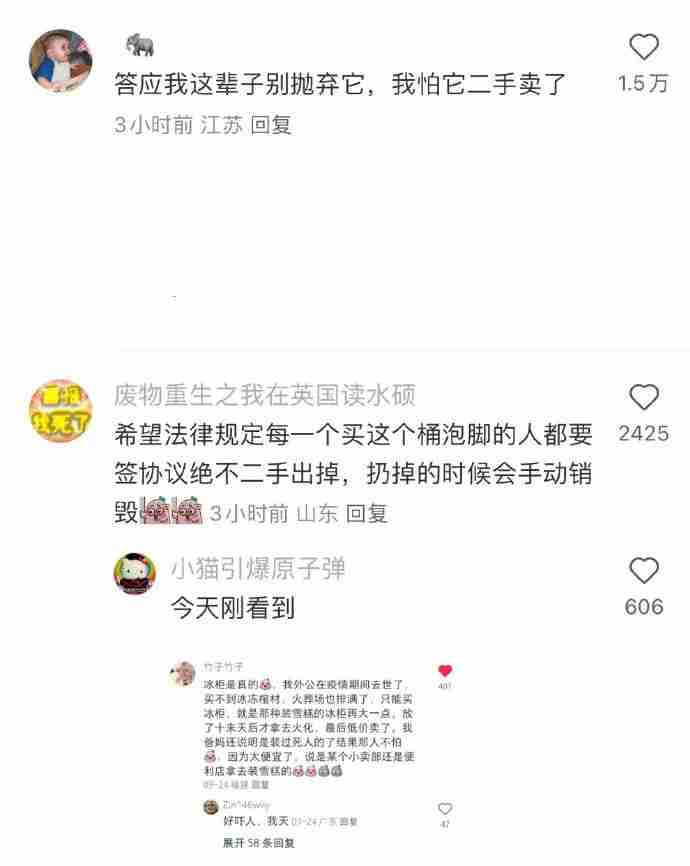Image resolution: width=690 pixels, height=866 pixels.
Task: Like the comment from Jiangsu user
Action: [x=644, y=47]
